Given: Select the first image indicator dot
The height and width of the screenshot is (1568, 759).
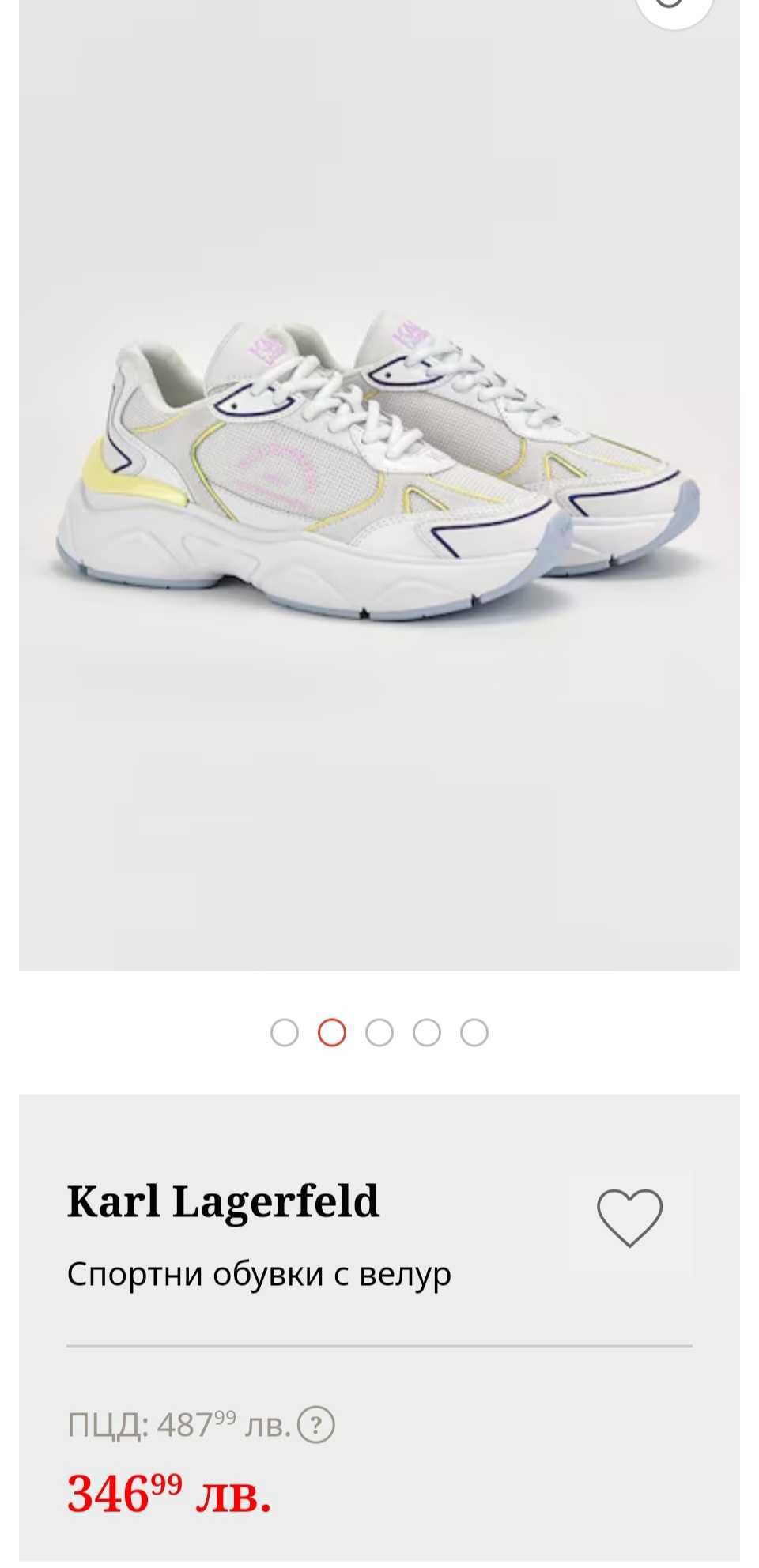Looking at the screenshot, I should pos(285,1033).
